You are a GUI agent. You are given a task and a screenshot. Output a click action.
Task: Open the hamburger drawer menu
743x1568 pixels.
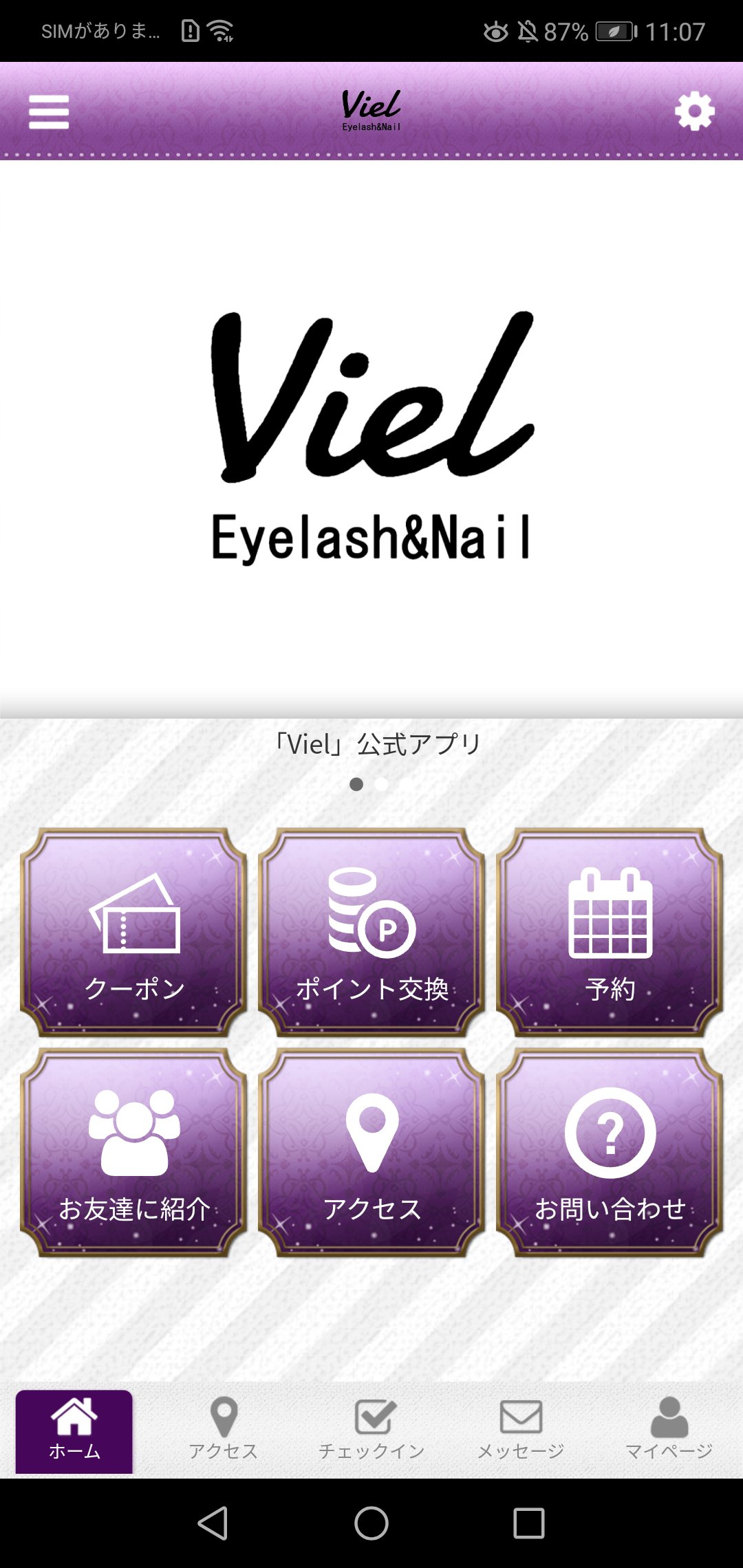click(49, 112)
